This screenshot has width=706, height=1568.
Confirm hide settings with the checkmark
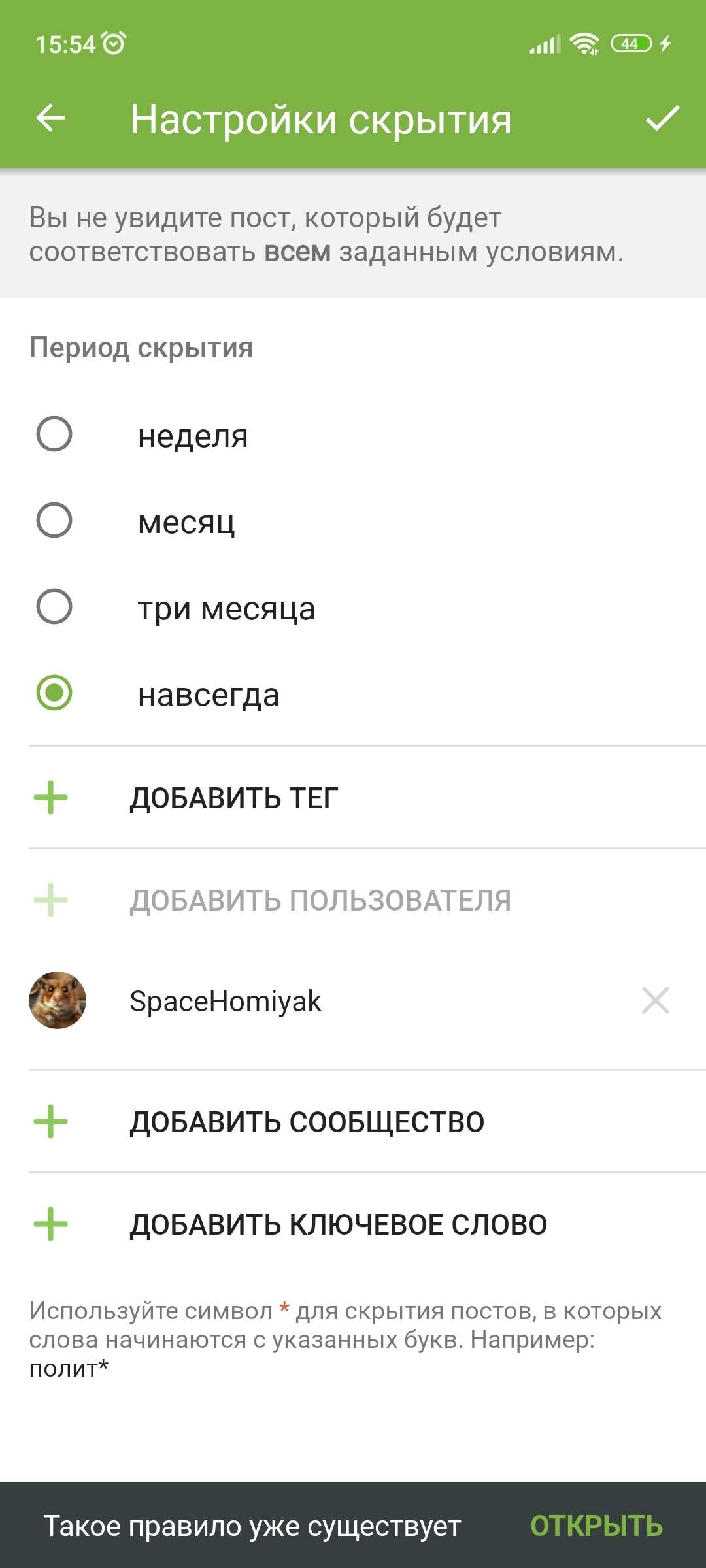pos(663,119)
